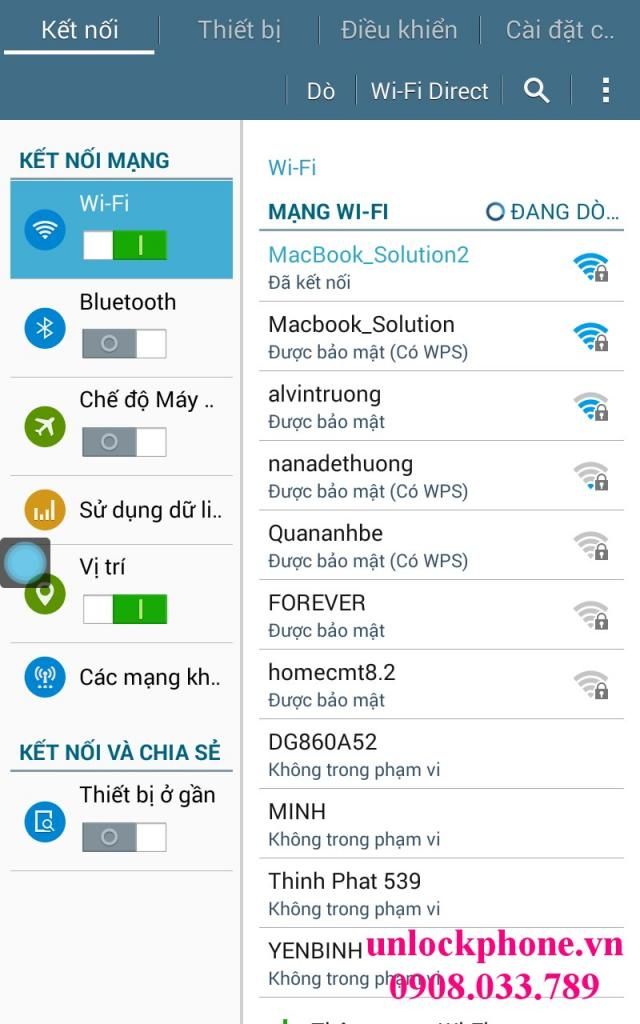
Task: Turn off the Wi-Fi switch
Action: pos(125,245)
